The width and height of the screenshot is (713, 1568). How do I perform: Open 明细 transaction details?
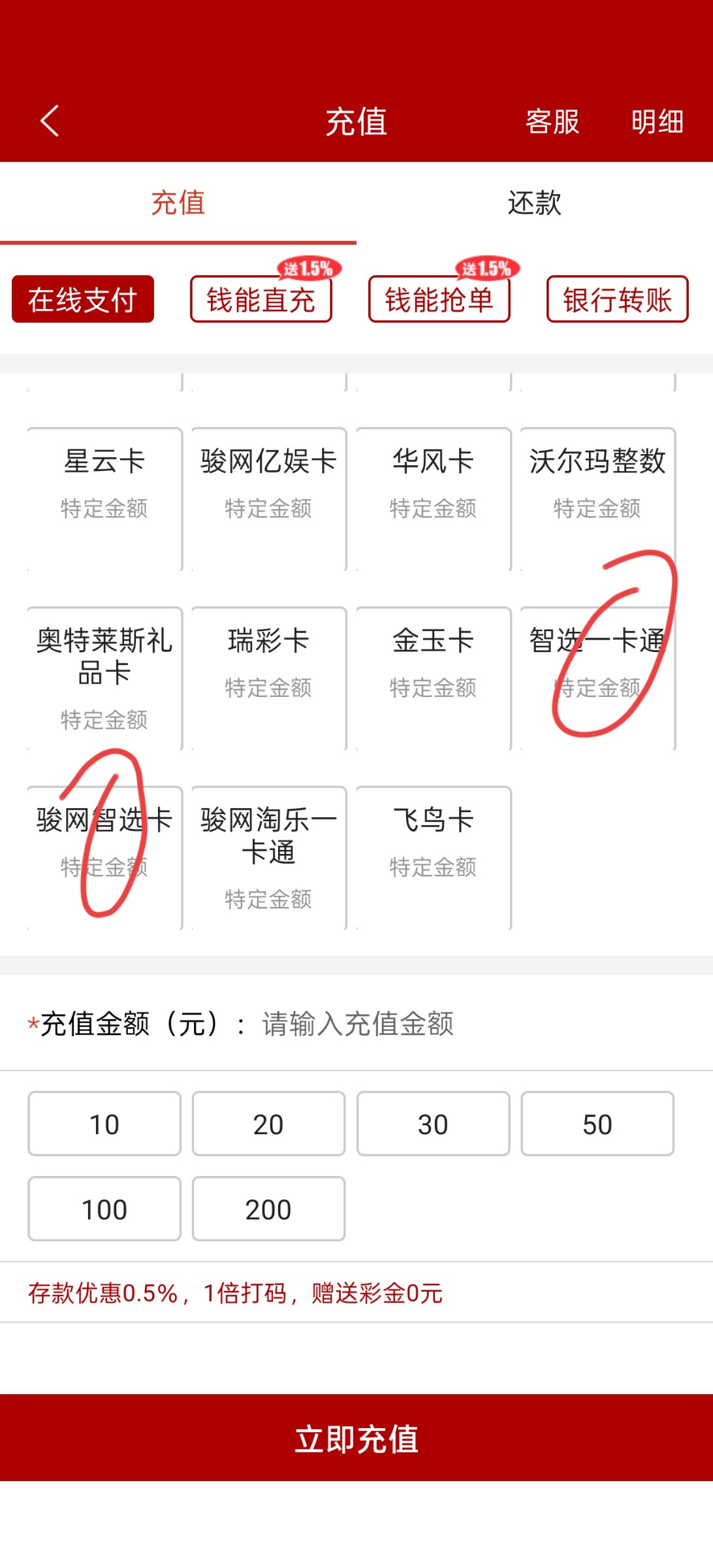pyautogui.click(x=657, y=122)
